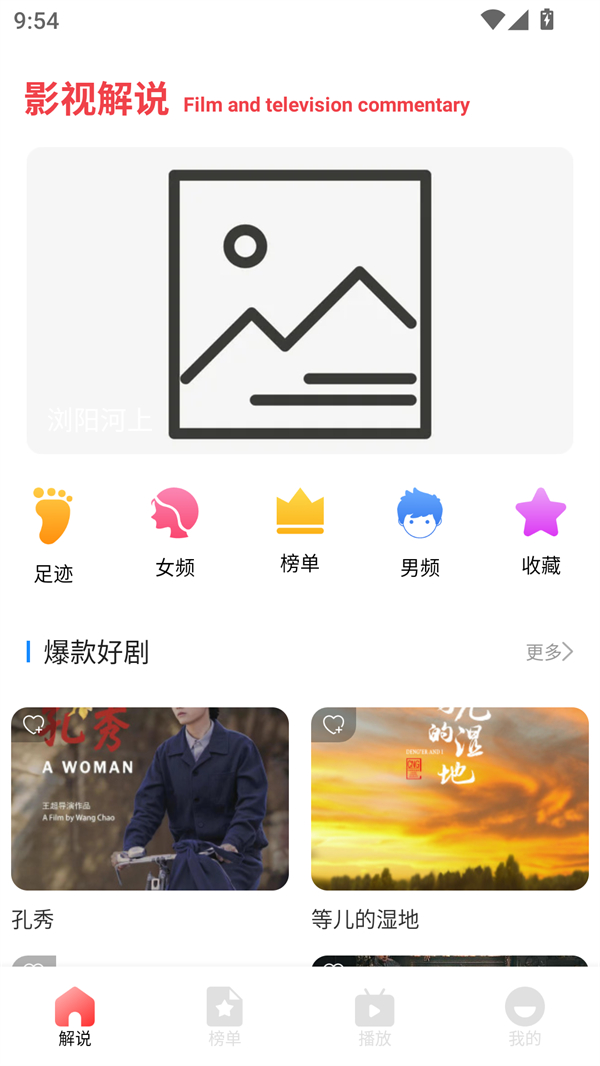Screen dimensions: 600x1066
Task: Switch to the 播放 tab
Action: point(375,1016)
